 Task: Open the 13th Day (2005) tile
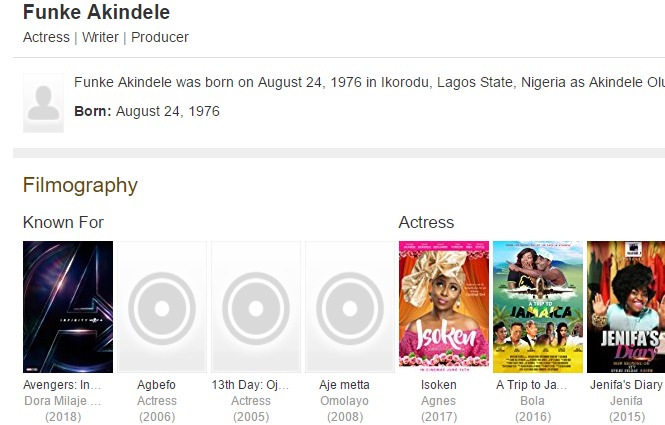coord(256,306)
